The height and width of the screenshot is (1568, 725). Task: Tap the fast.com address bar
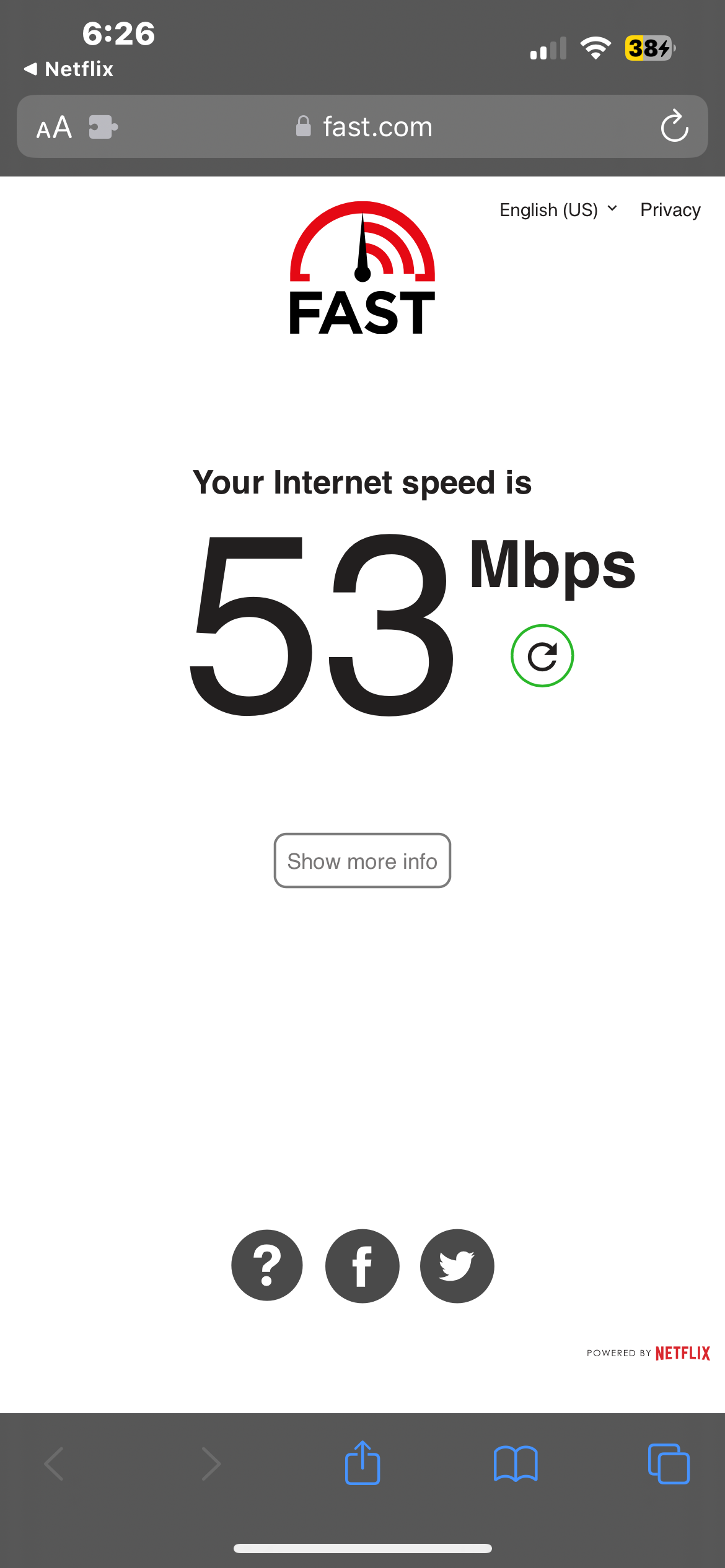pyautogui.click(x=377, y=127)
